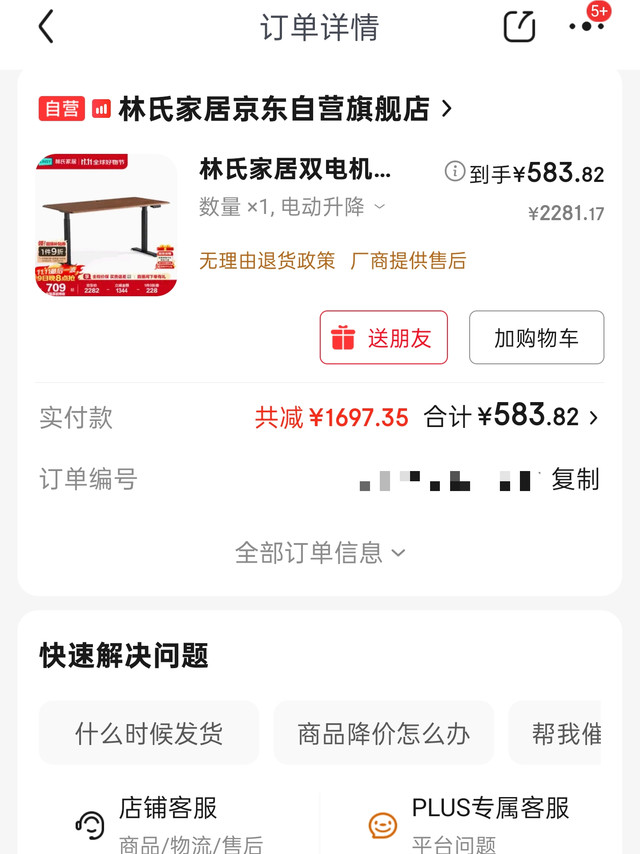The image size is (640, 854).
Task: Select the 什么时候发货 quick question
Action: click(x=148, y=733)
